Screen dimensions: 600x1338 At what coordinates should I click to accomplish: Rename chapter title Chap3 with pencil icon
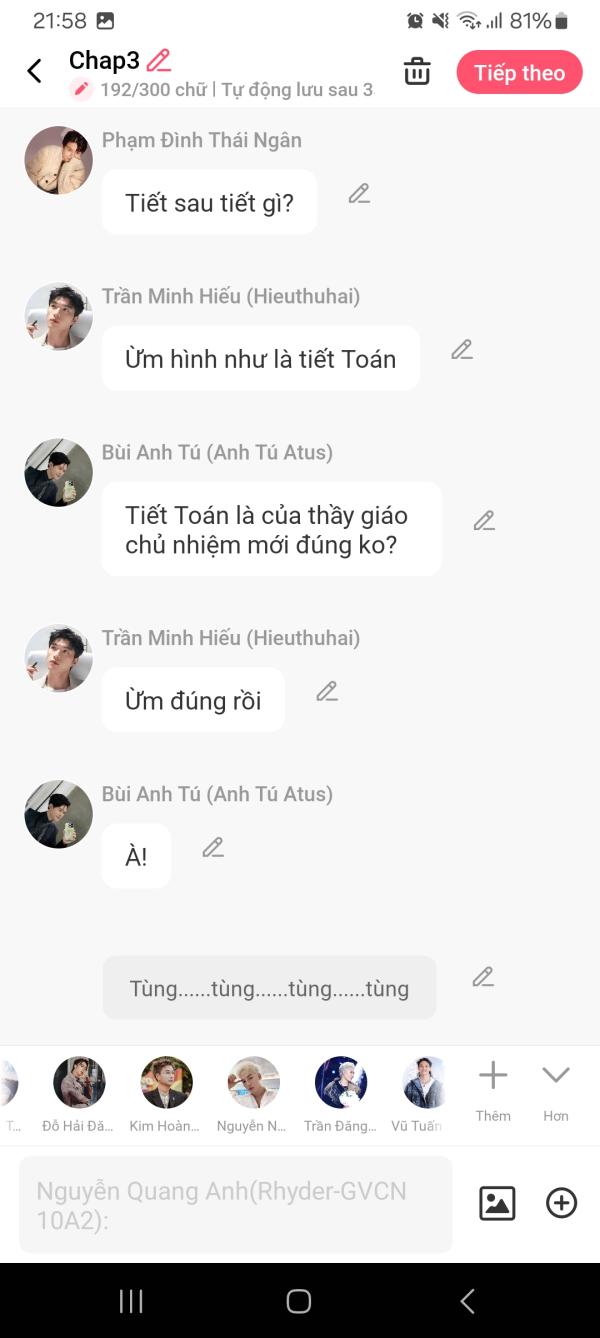click(158, 61)
